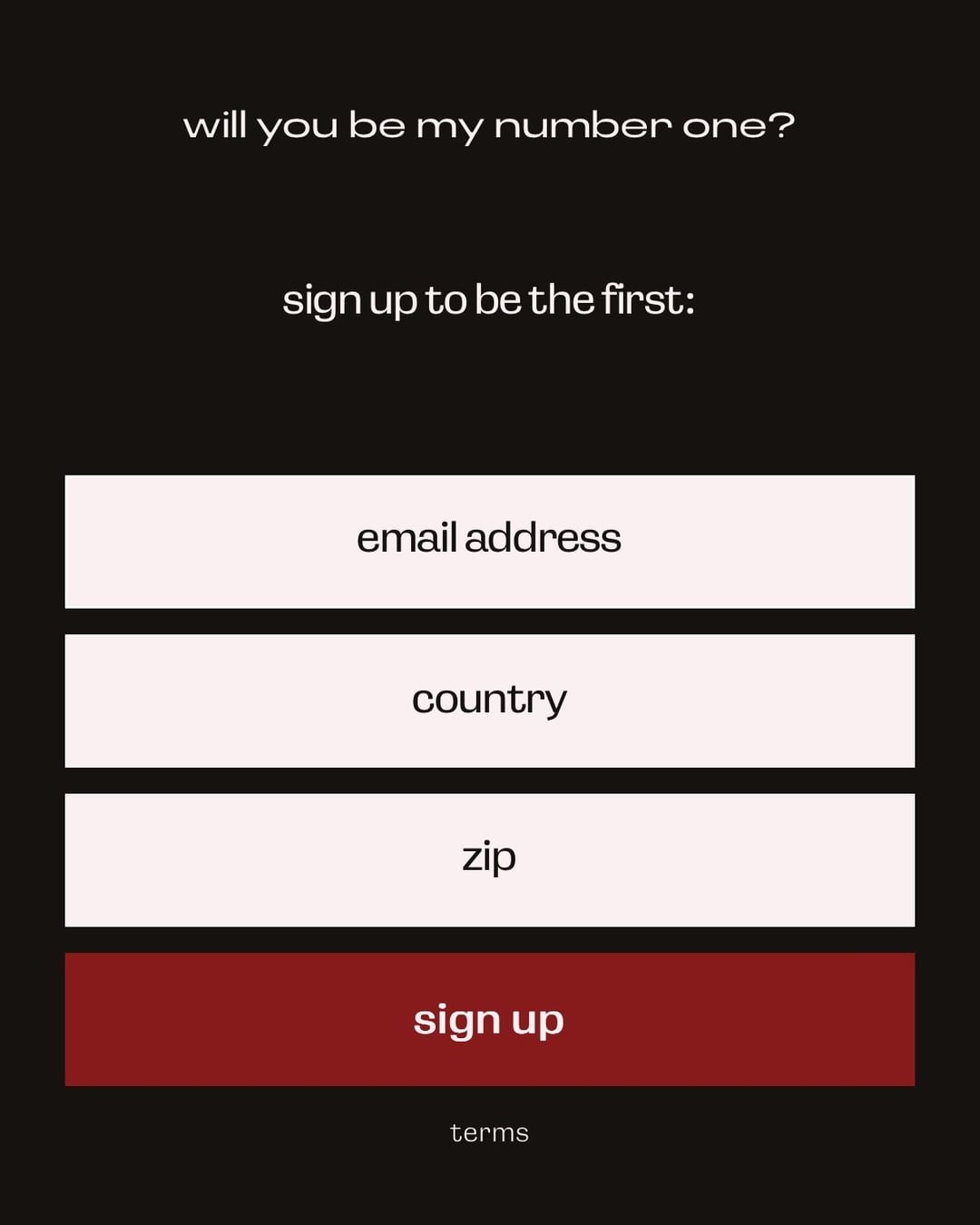This screenshot has height=1225, width=980.
Task: Open the country field
Action: pyautogui.click(x=489, y=701)
